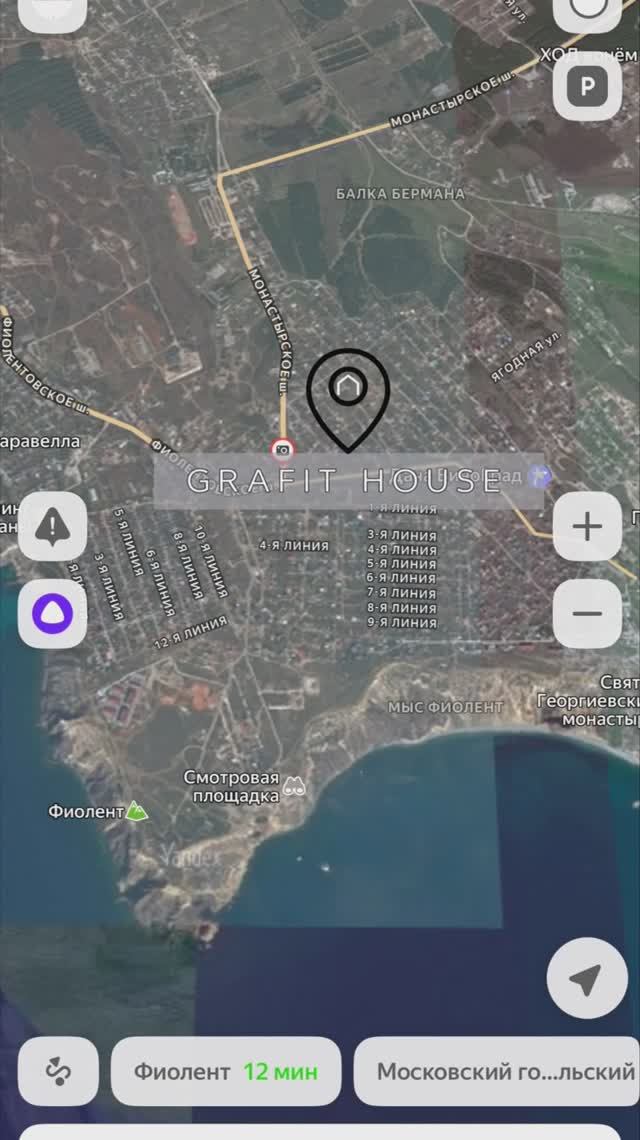Report a road event with warning icon
The width and height of the screenshot is (640, 1140).
(52, 526)
